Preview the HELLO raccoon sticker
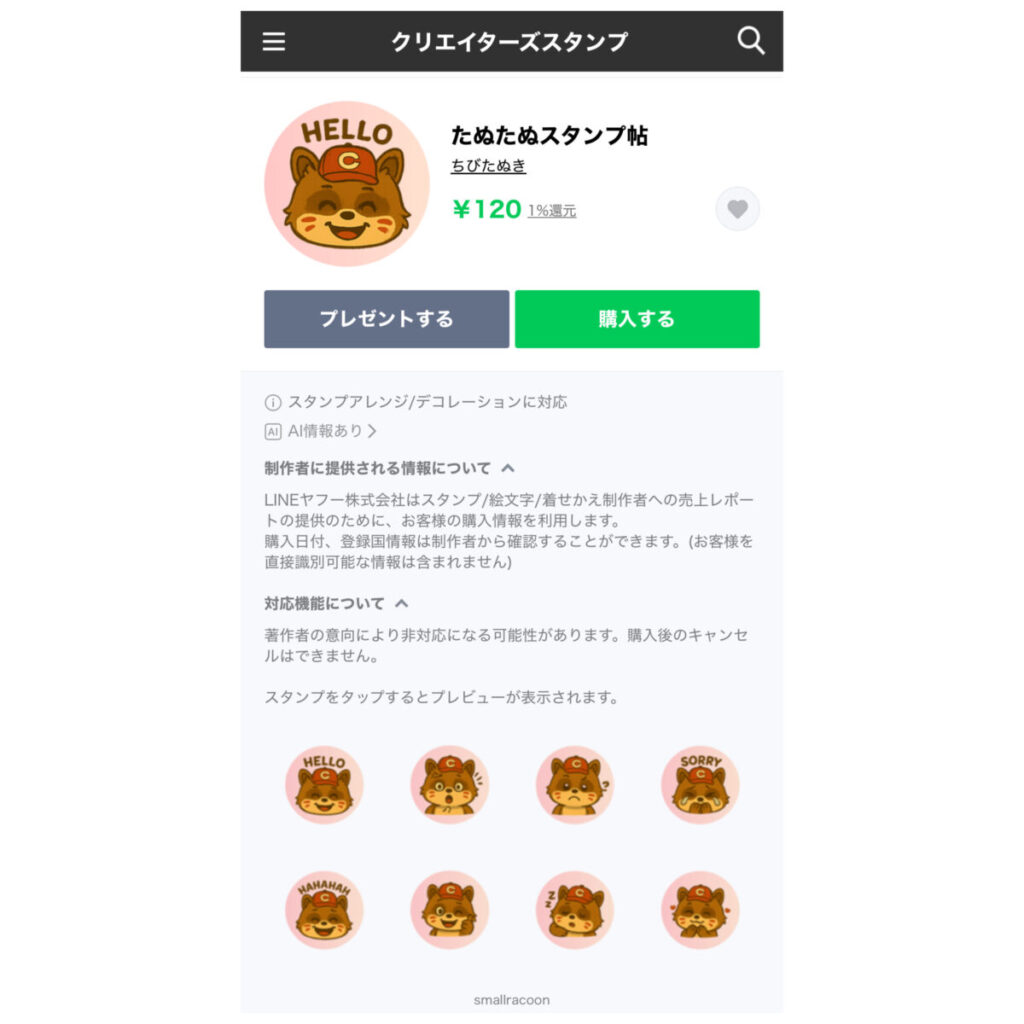 coord(324,785)
